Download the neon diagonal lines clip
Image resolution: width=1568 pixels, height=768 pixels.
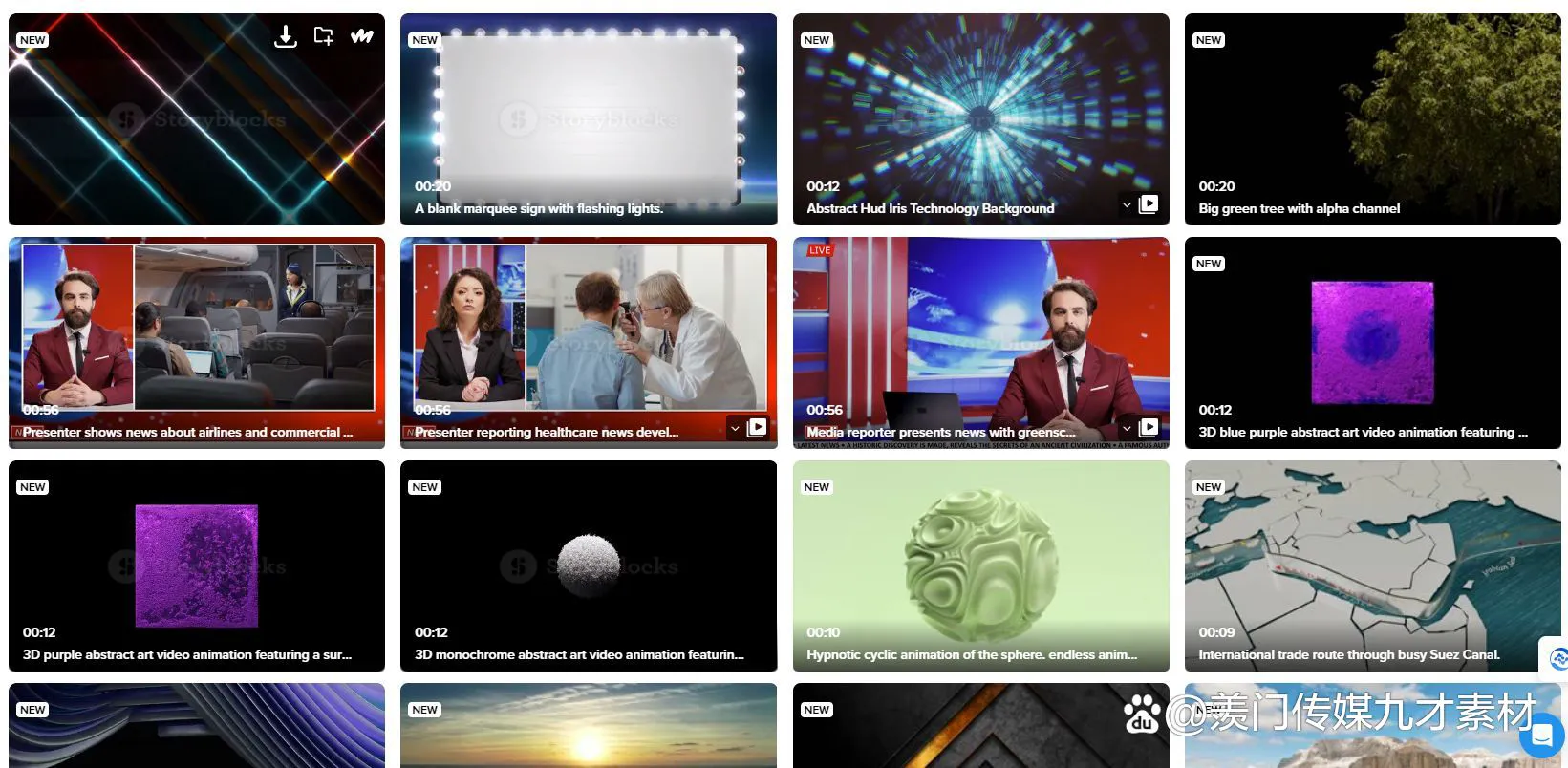click(x=285, y=36)
